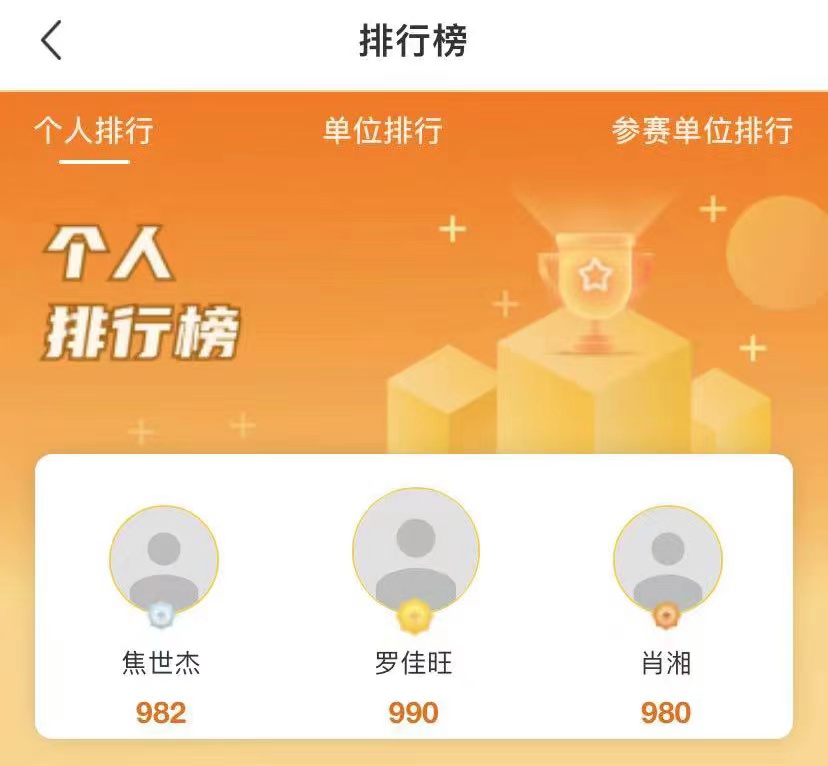
Task: Open the 参赛单位排行 tab
Action: tap(702, 131)
